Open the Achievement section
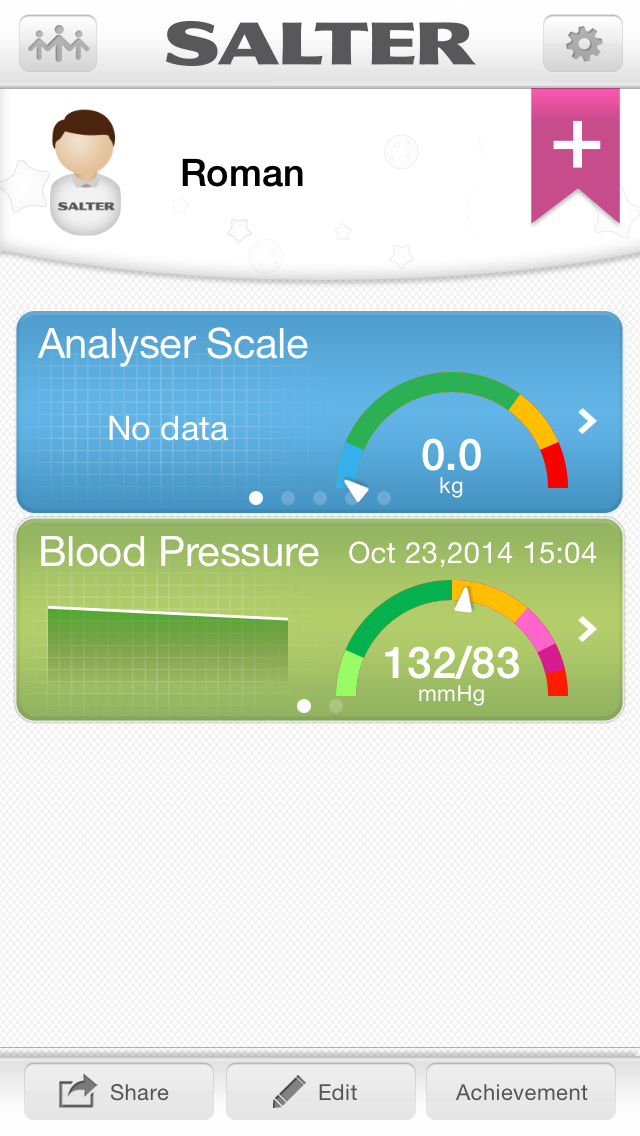 tap(521, 1092)
